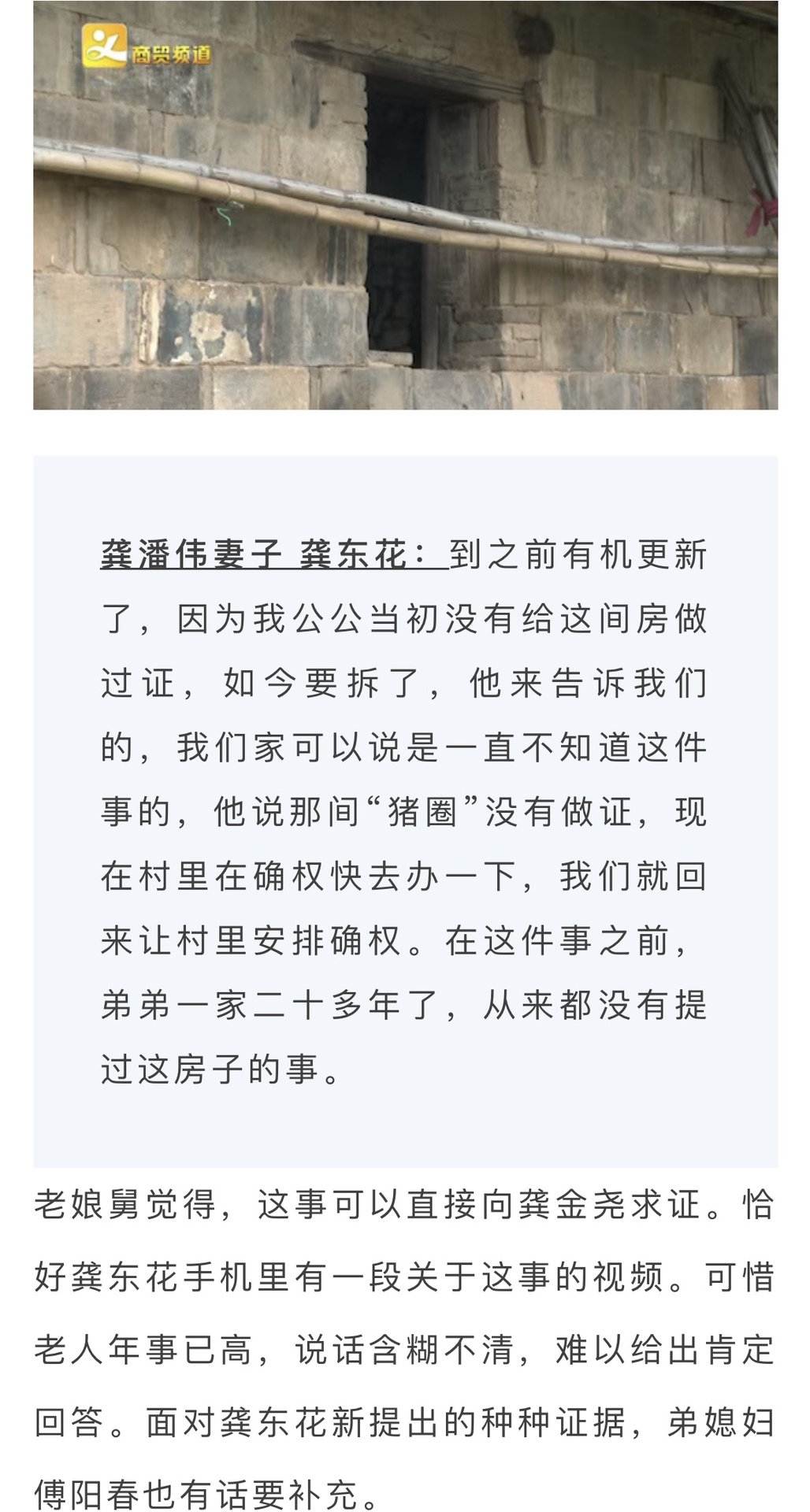810x1512 pixels.
Task: Open the stone wall photo full screen
Action: [405, 205]
